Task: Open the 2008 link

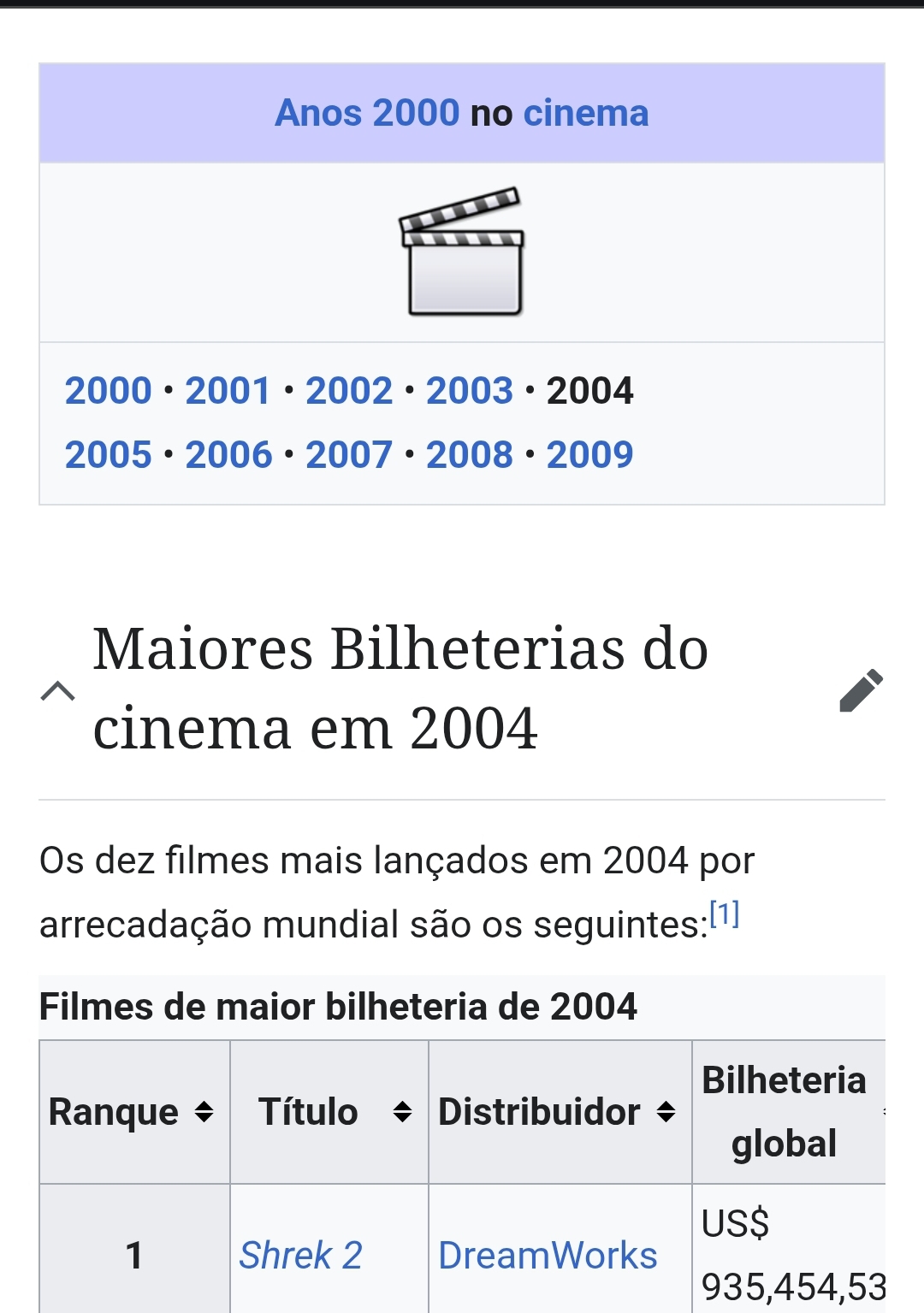Action: point(470,454)
